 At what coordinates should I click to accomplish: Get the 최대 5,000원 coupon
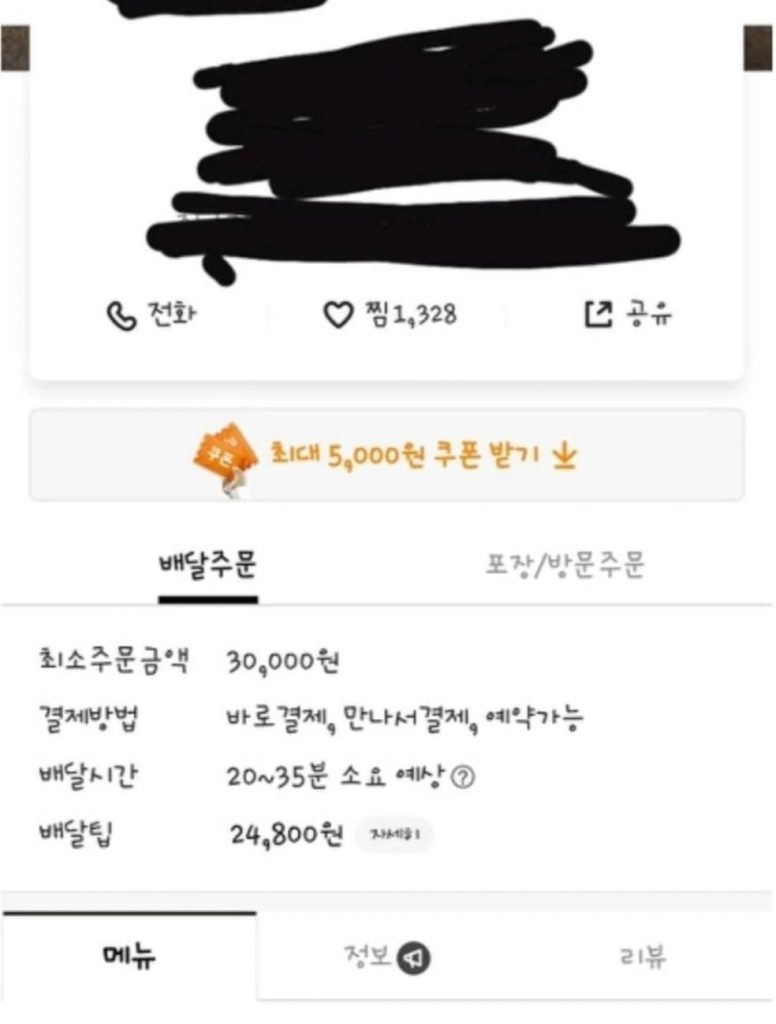(x=387, y=456)
